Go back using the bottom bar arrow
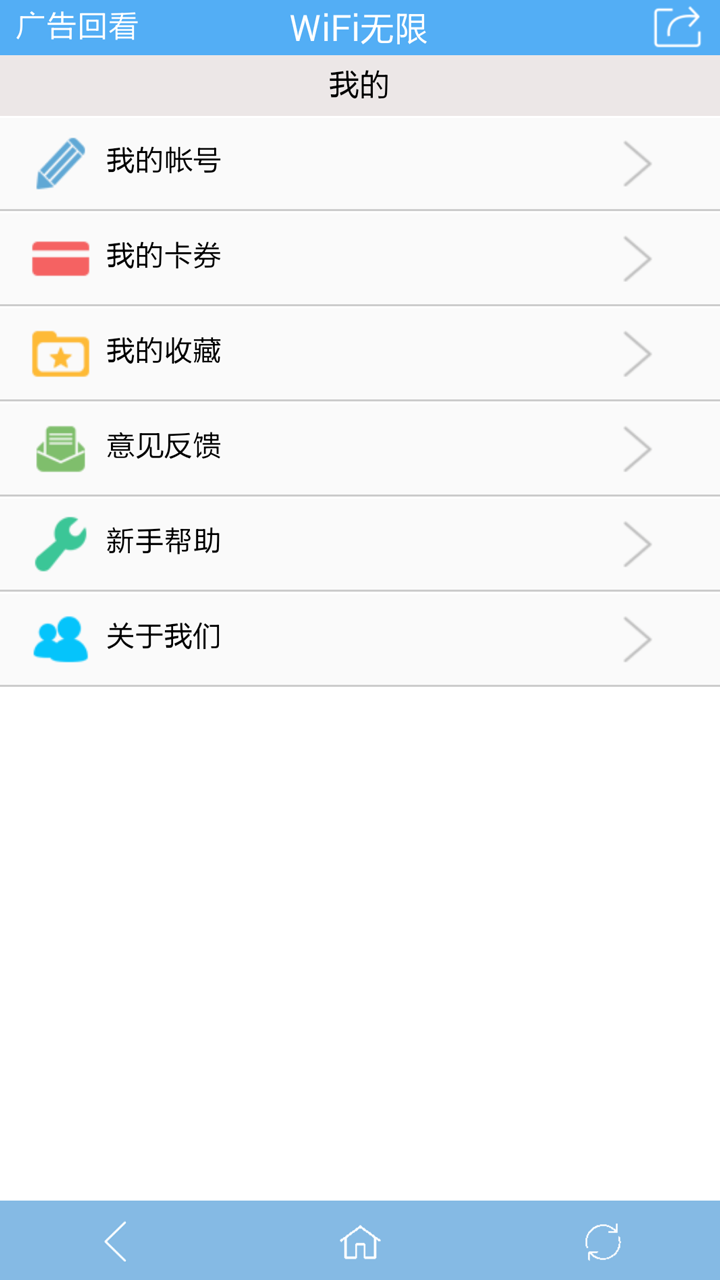 click(116, 1242)
